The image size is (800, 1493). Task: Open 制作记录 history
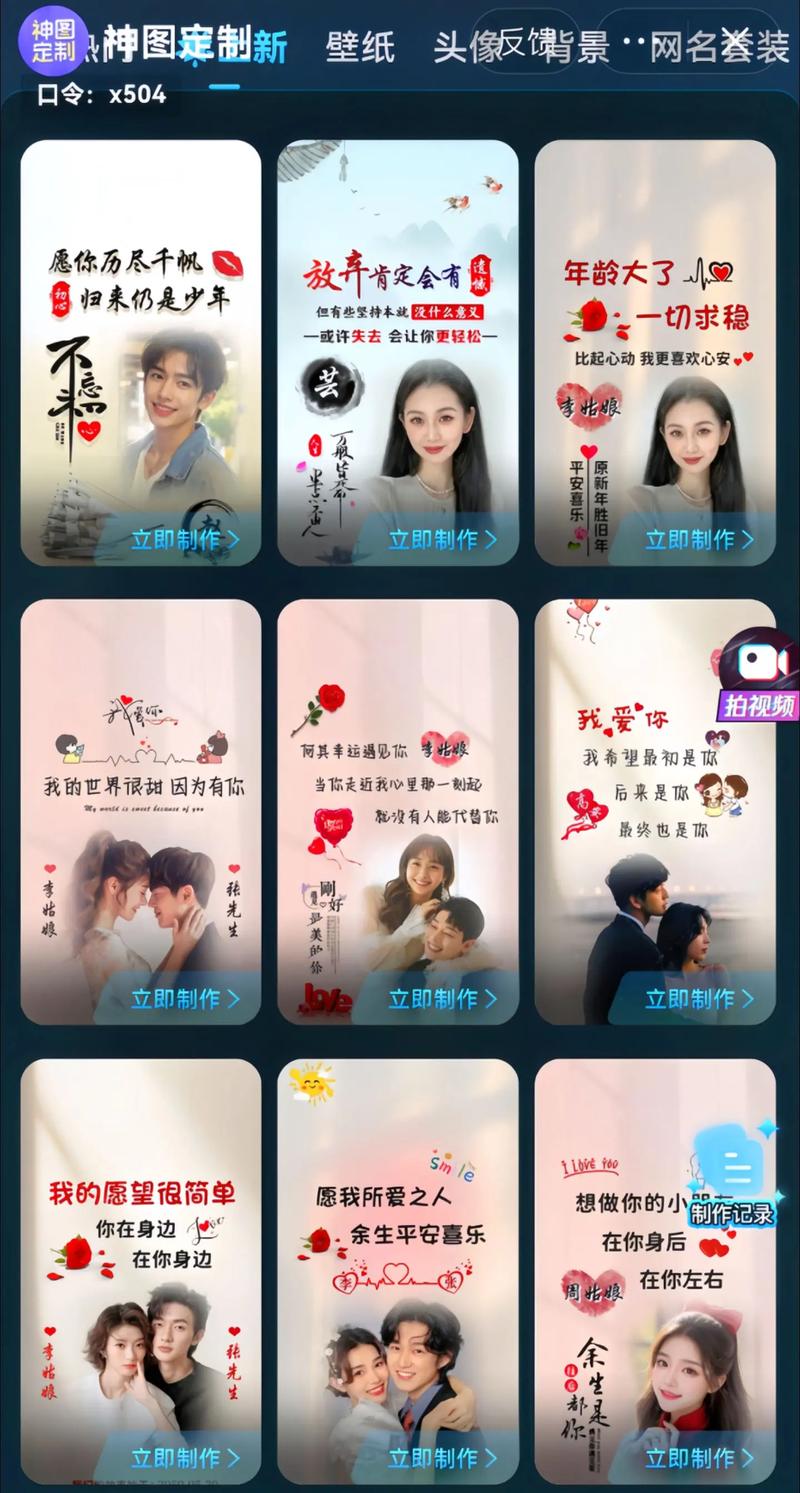tap(732, 1180)
